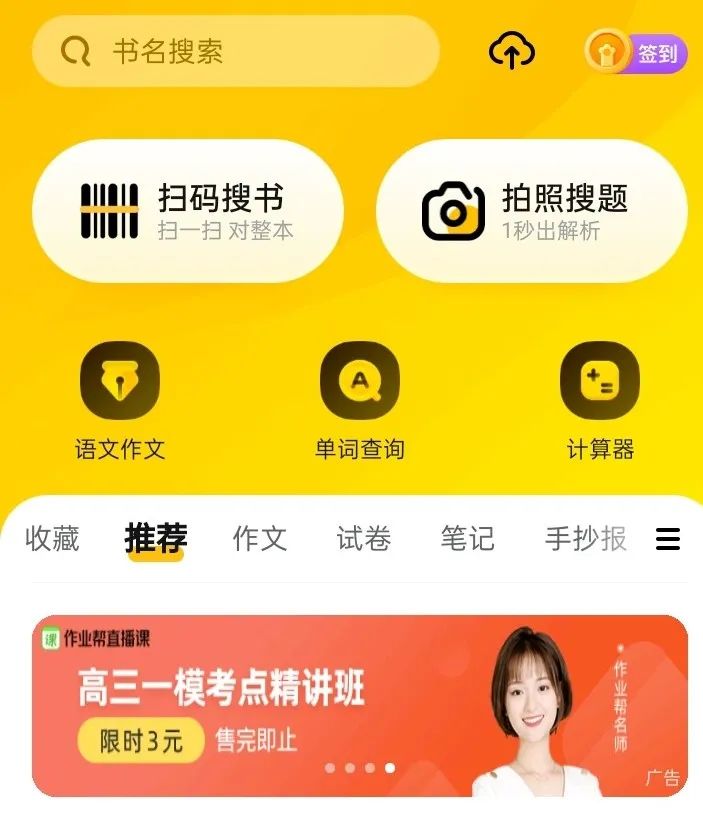Switch to the 手抄报 tab
The image size is (703, 816).
pos(586,538)
